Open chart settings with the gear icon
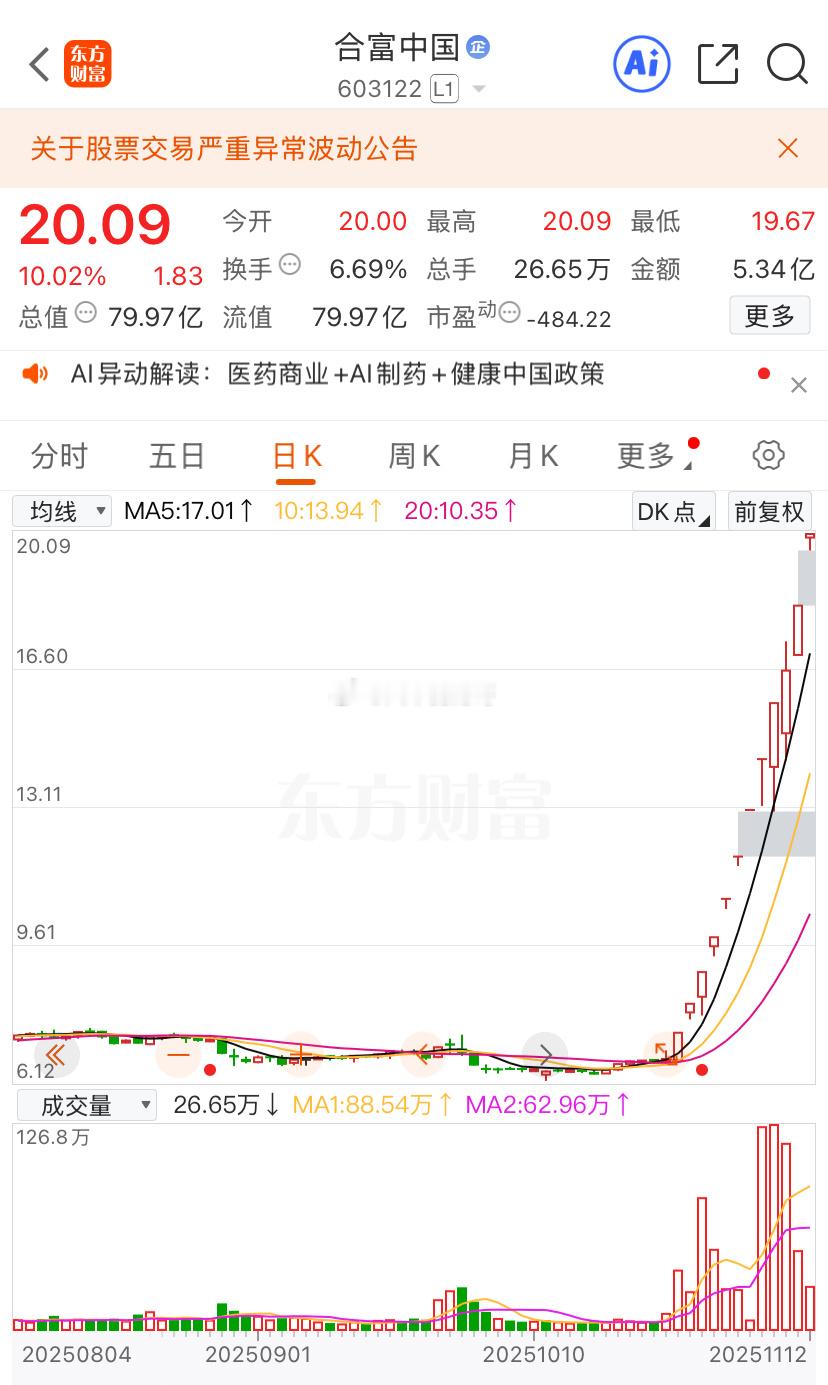This screenshot has height=1385, width=828. [x=767, y=455]
